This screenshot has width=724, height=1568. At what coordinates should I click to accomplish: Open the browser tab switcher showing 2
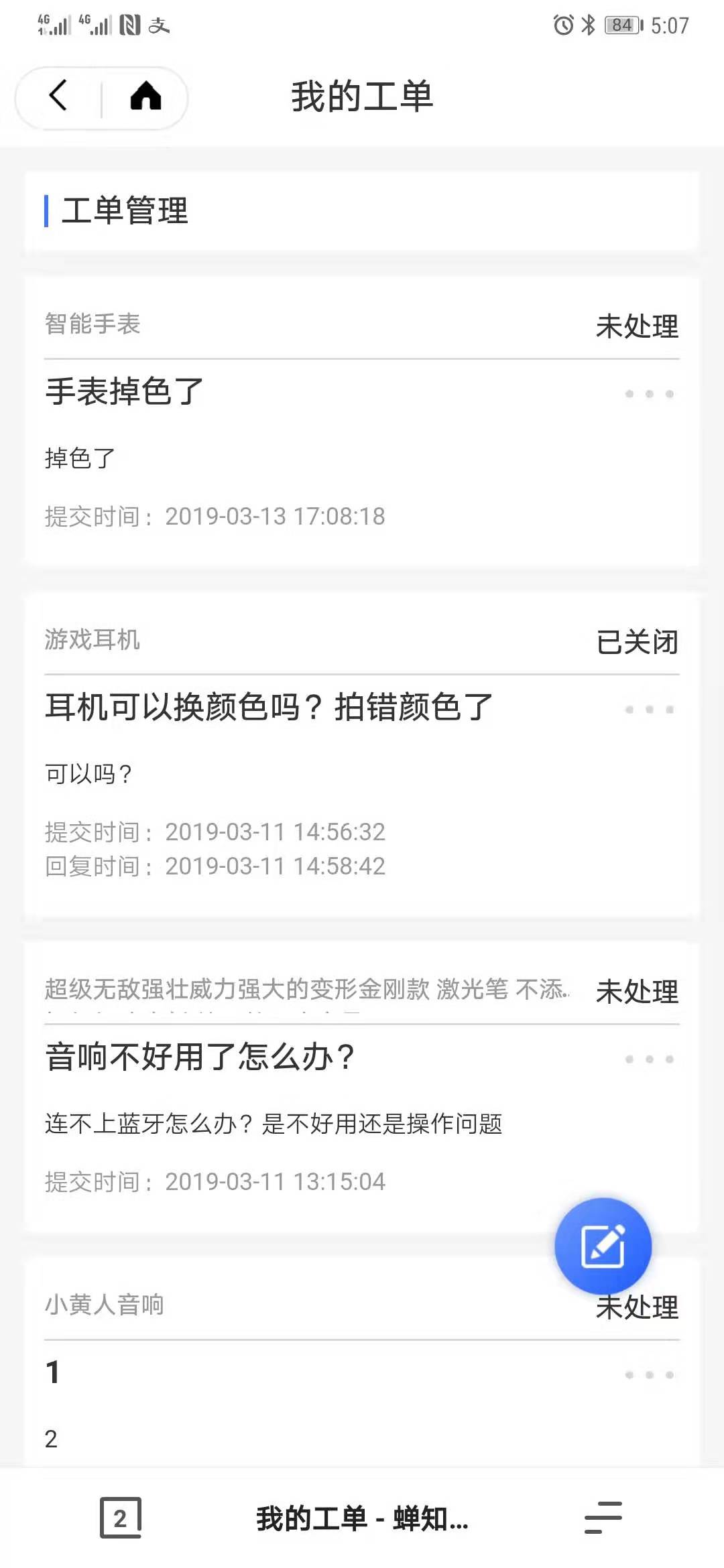tap(121, 1518)
